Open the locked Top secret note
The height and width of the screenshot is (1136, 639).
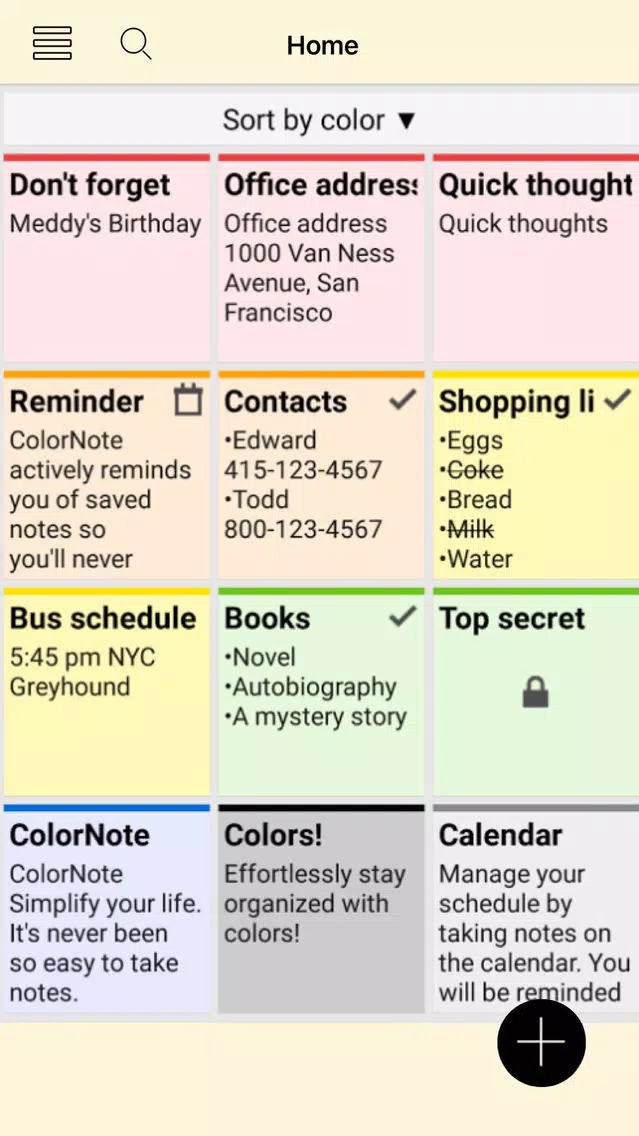point(536,692)
